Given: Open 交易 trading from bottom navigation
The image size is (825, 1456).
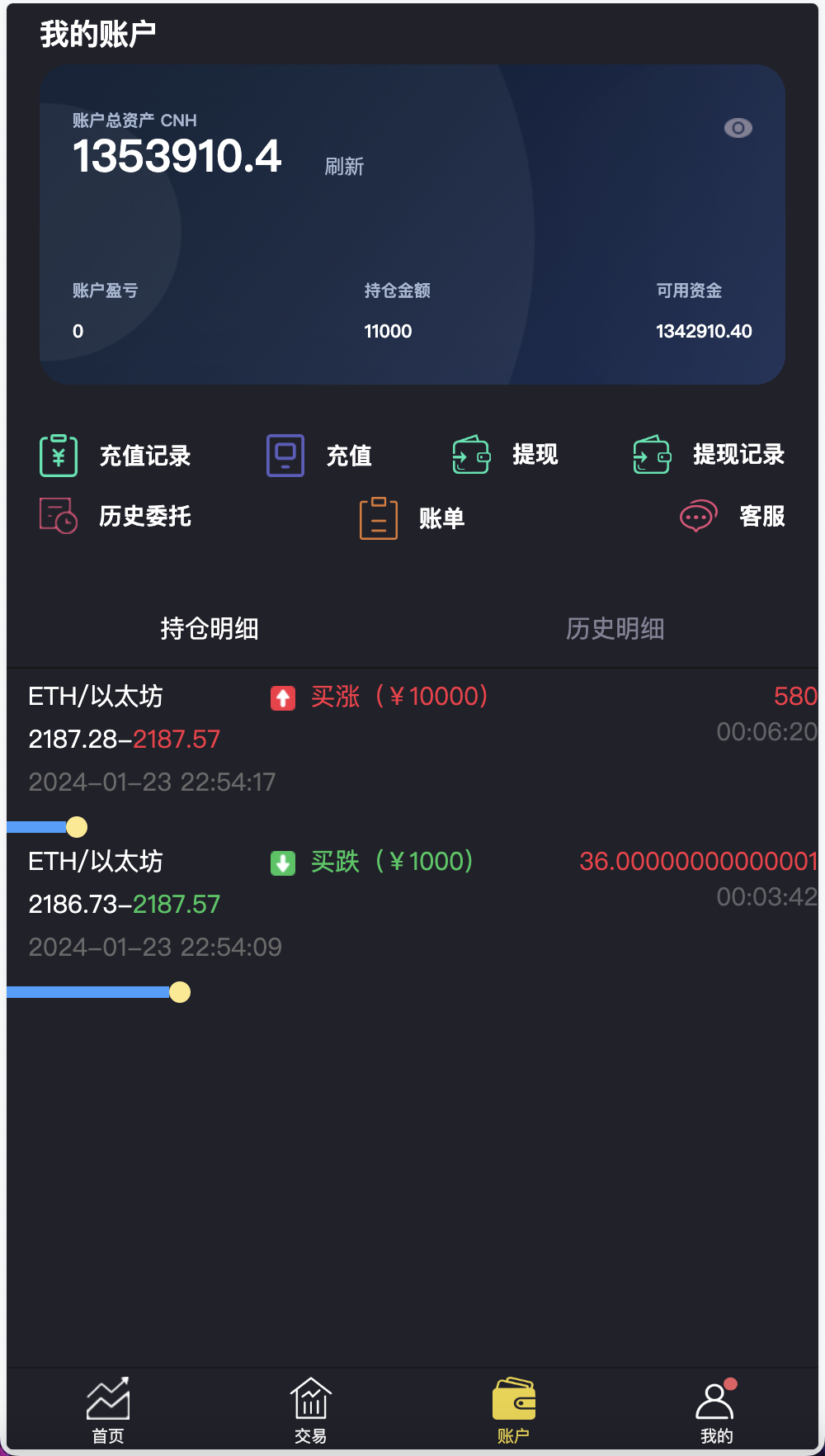Looking at the screenshot, I should point(311,1409).
